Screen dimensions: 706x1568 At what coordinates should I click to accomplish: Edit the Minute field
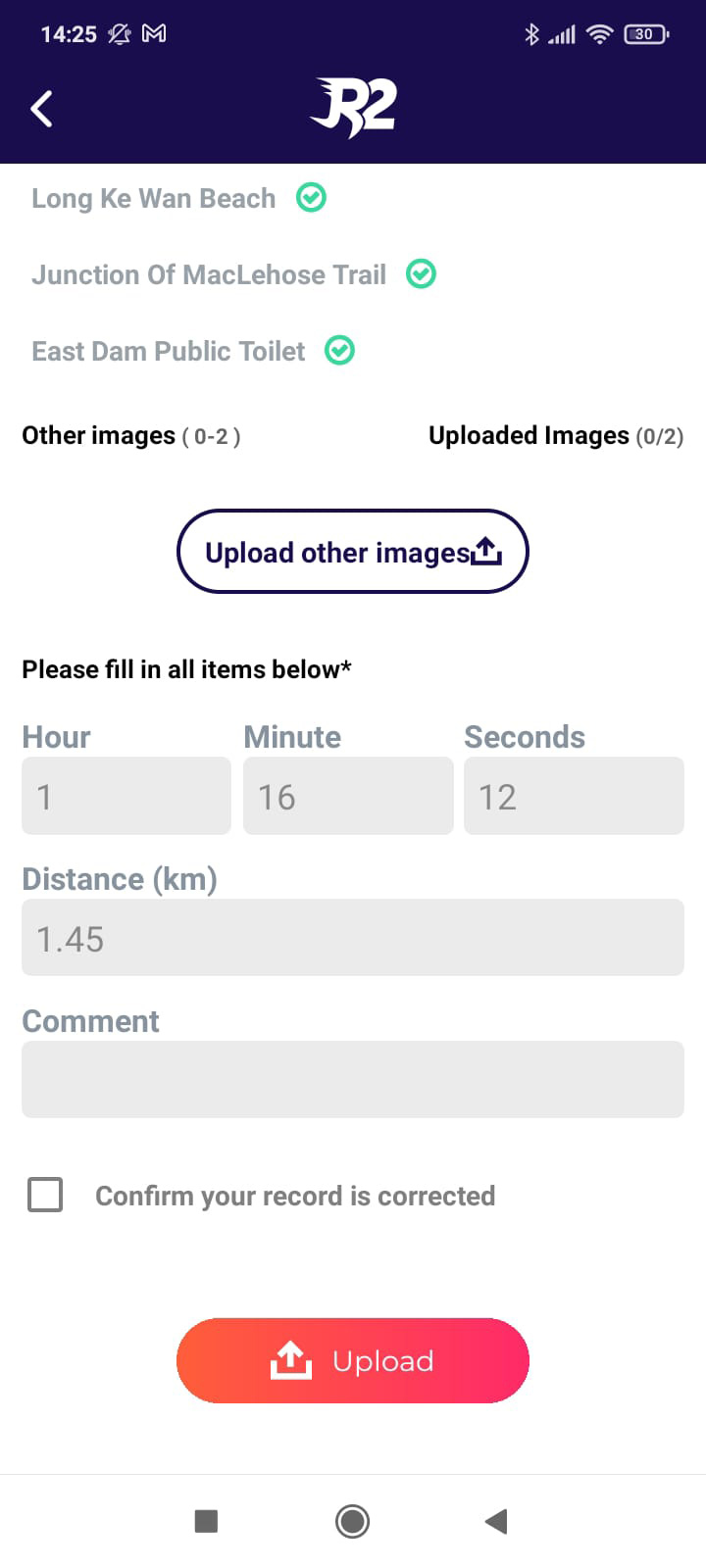click(348, 796)
